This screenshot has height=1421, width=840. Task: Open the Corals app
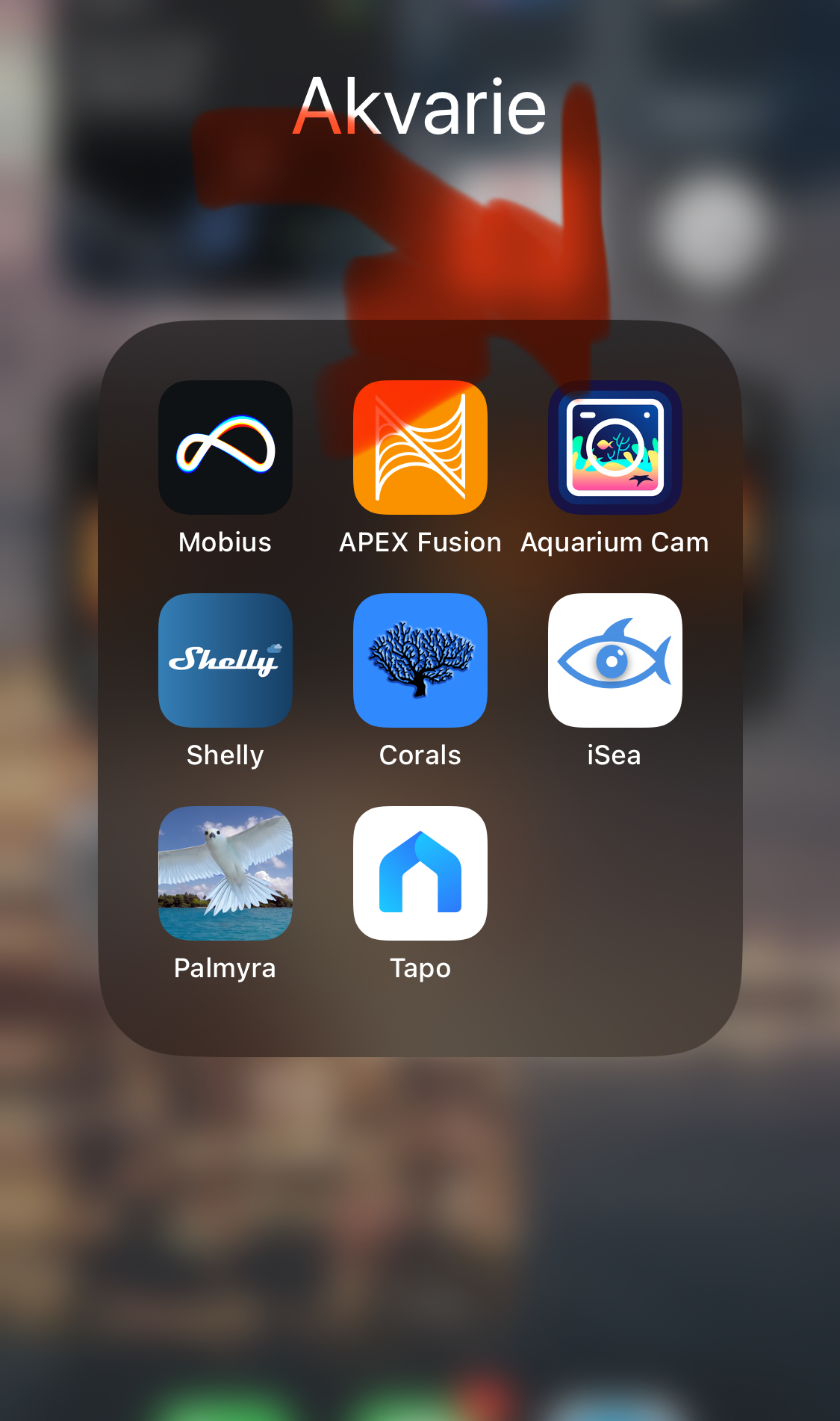click(420, 660)
